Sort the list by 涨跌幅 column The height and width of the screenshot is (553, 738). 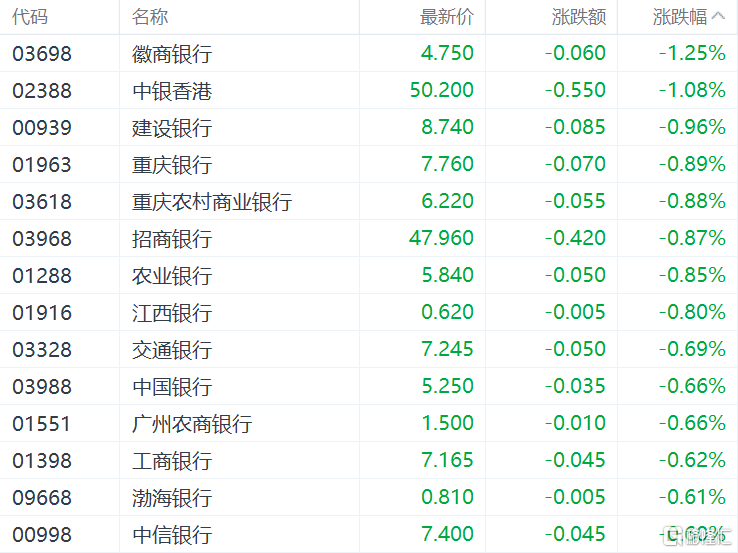(x=688, y=17)
